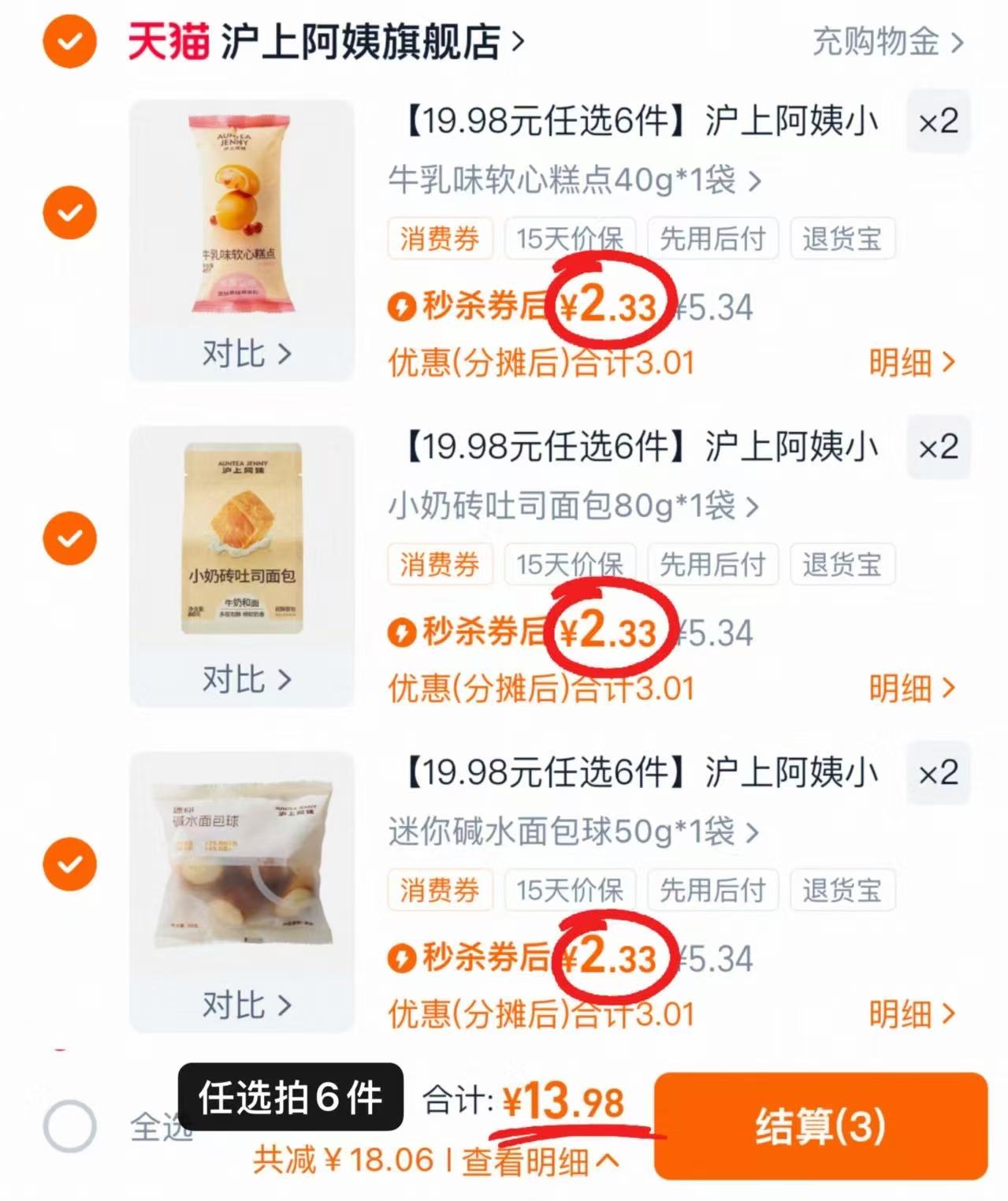This screenshot has height=1201, width=1008.
Task: Click the circled ¥2.33 flash sale price
Action: (607, 305)
